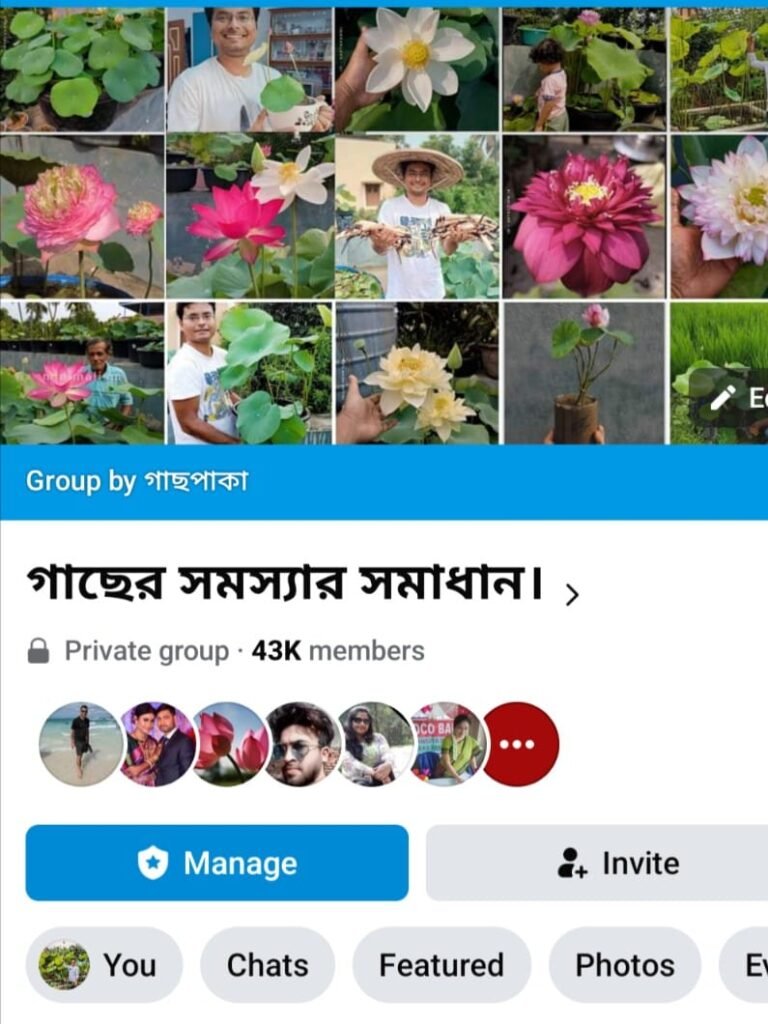
Task: View all members via red dots icon
Action: pos(521,744)
